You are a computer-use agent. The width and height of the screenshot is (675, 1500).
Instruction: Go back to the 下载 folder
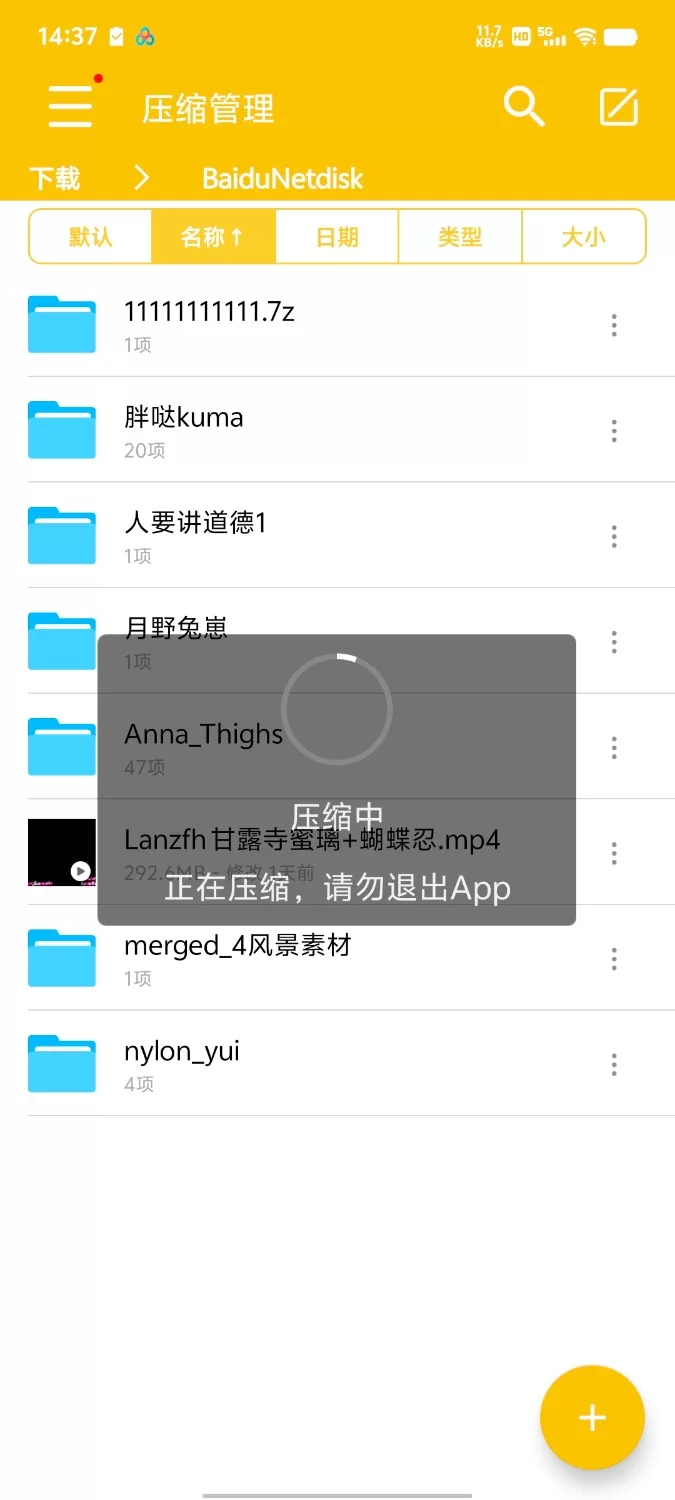pyautogui.click(x=55, y=178)
